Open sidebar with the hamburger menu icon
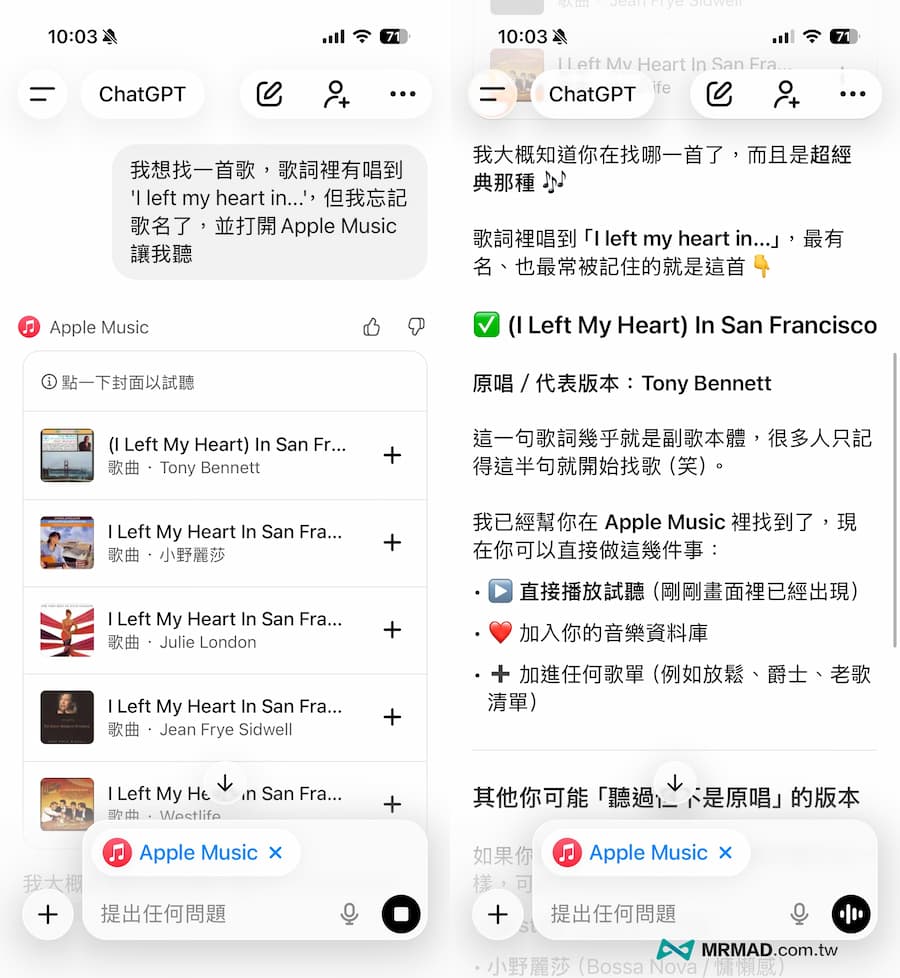This screenshot has height=978, width=900. pyautogui.click(x=41, y=94)
